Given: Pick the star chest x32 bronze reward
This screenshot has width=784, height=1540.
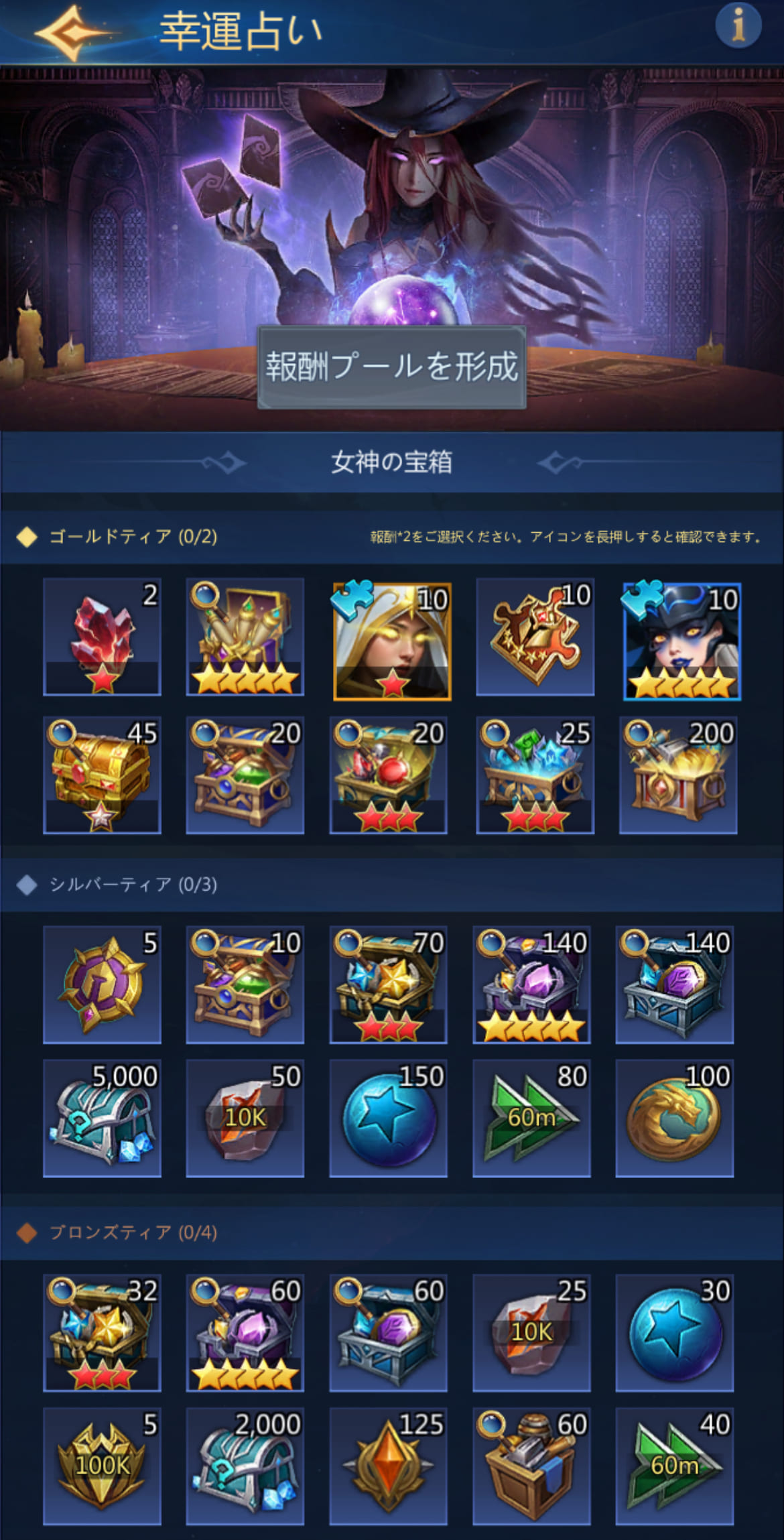Looking at the screenshot, I should 102,1332.
